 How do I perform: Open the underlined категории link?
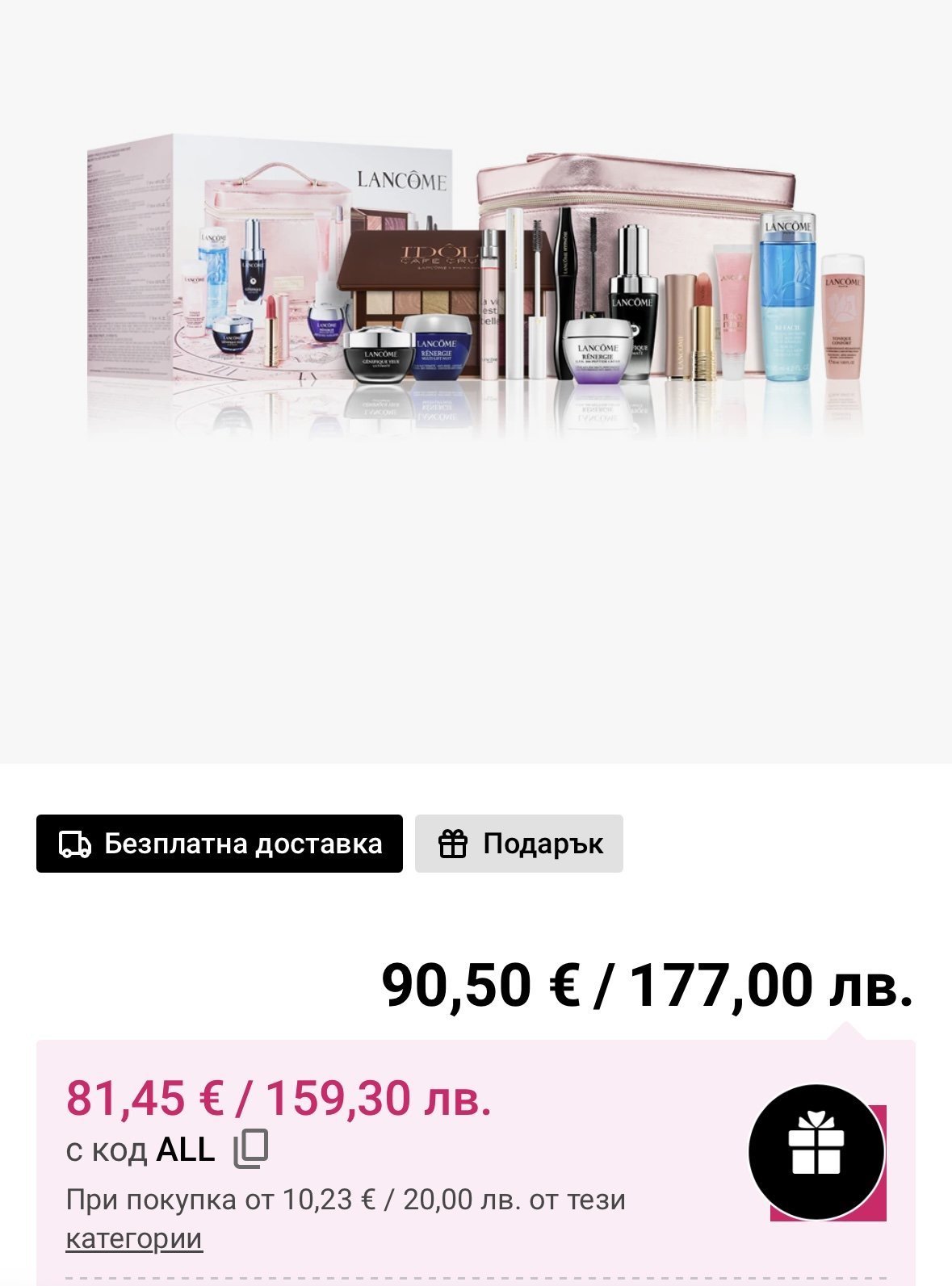coord(134,1238)
